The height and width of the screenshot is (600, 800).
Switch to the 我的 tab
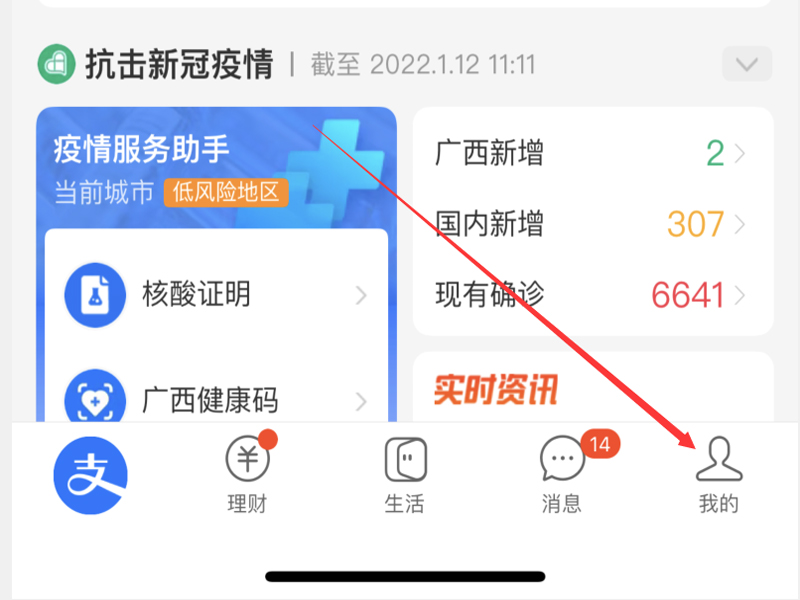(x=718, y=476)
